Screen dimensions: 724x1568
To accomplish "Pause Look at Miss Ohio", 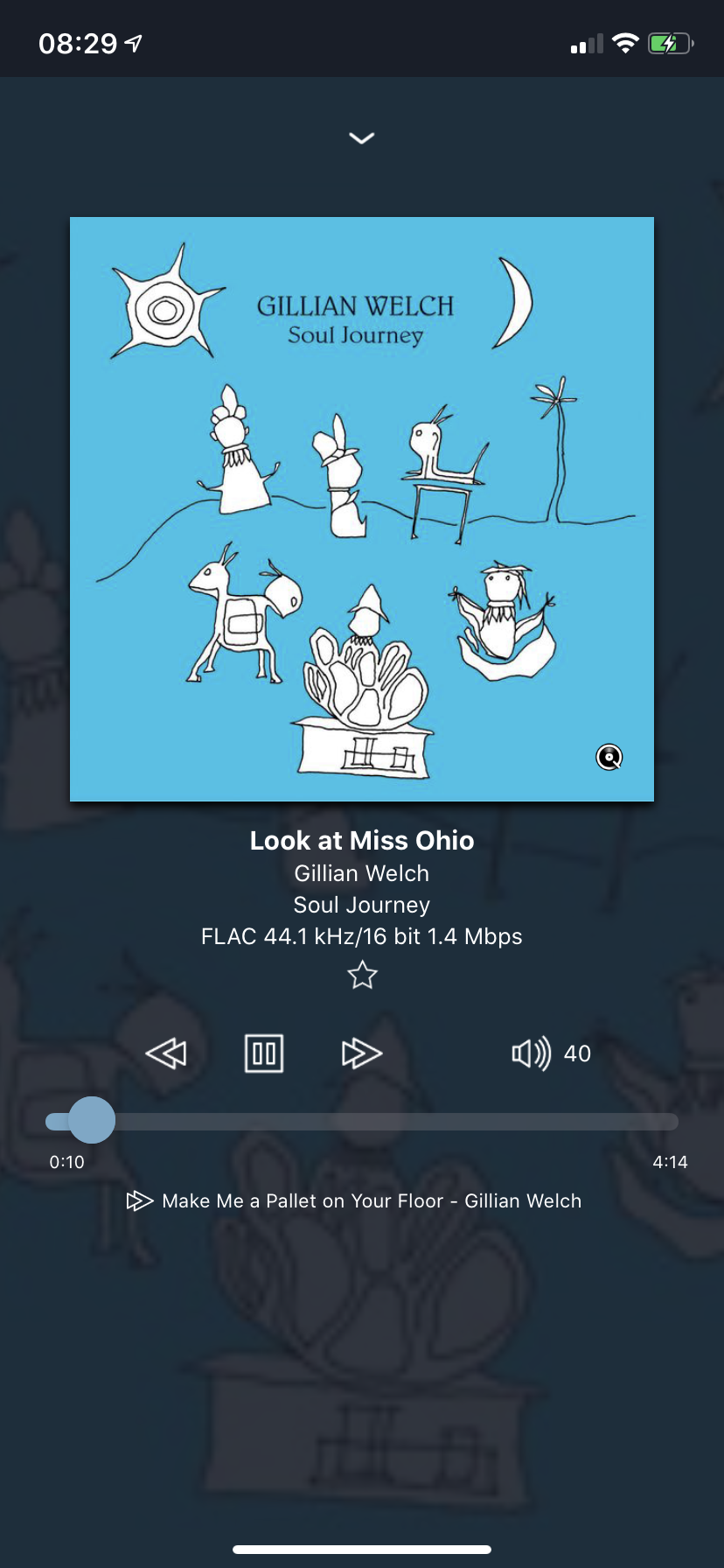I will point(263,1053).
